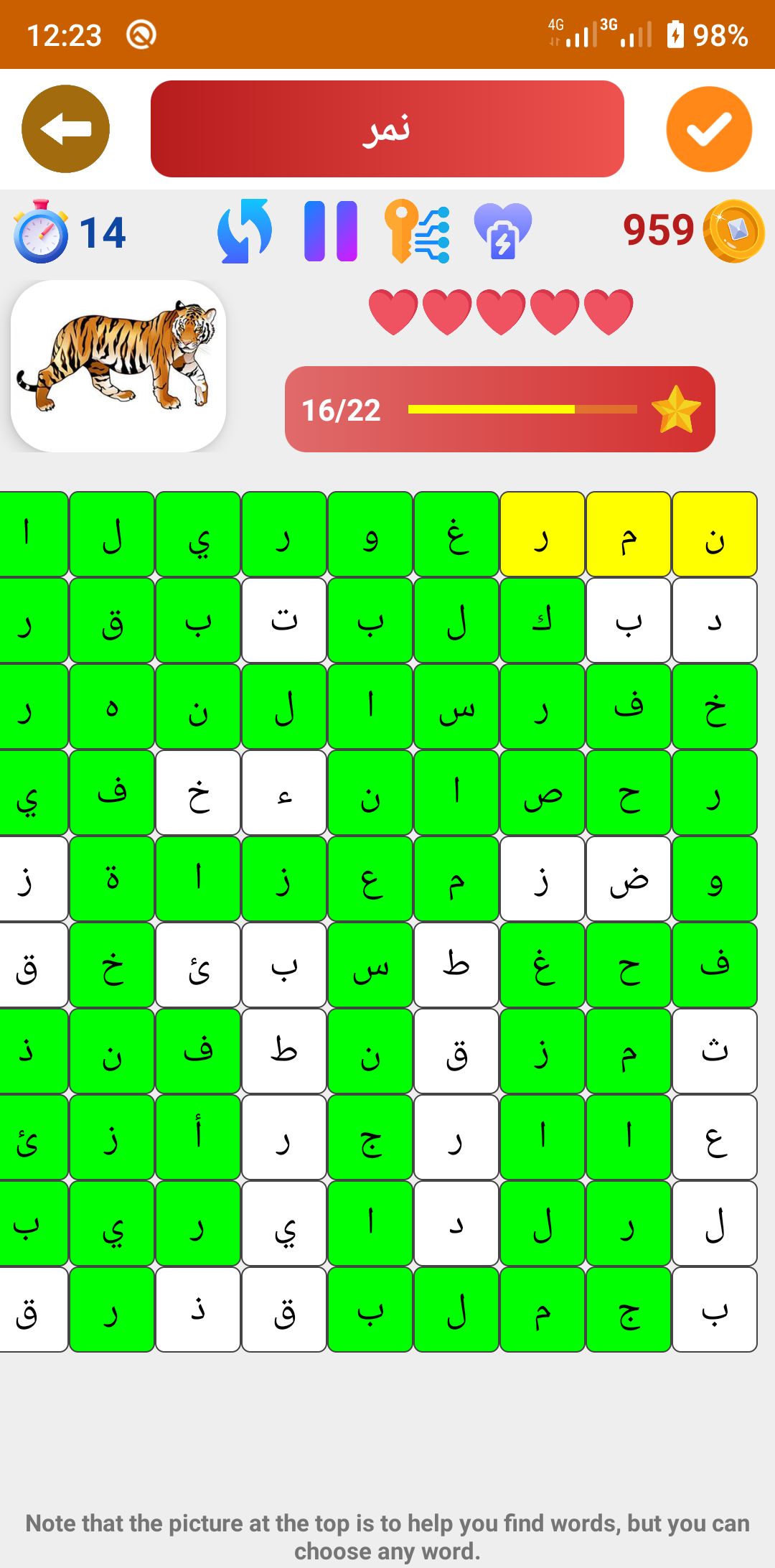Tap the white ء letter tile
This screenshot has height=1568, width=775.
click(284, 793)
